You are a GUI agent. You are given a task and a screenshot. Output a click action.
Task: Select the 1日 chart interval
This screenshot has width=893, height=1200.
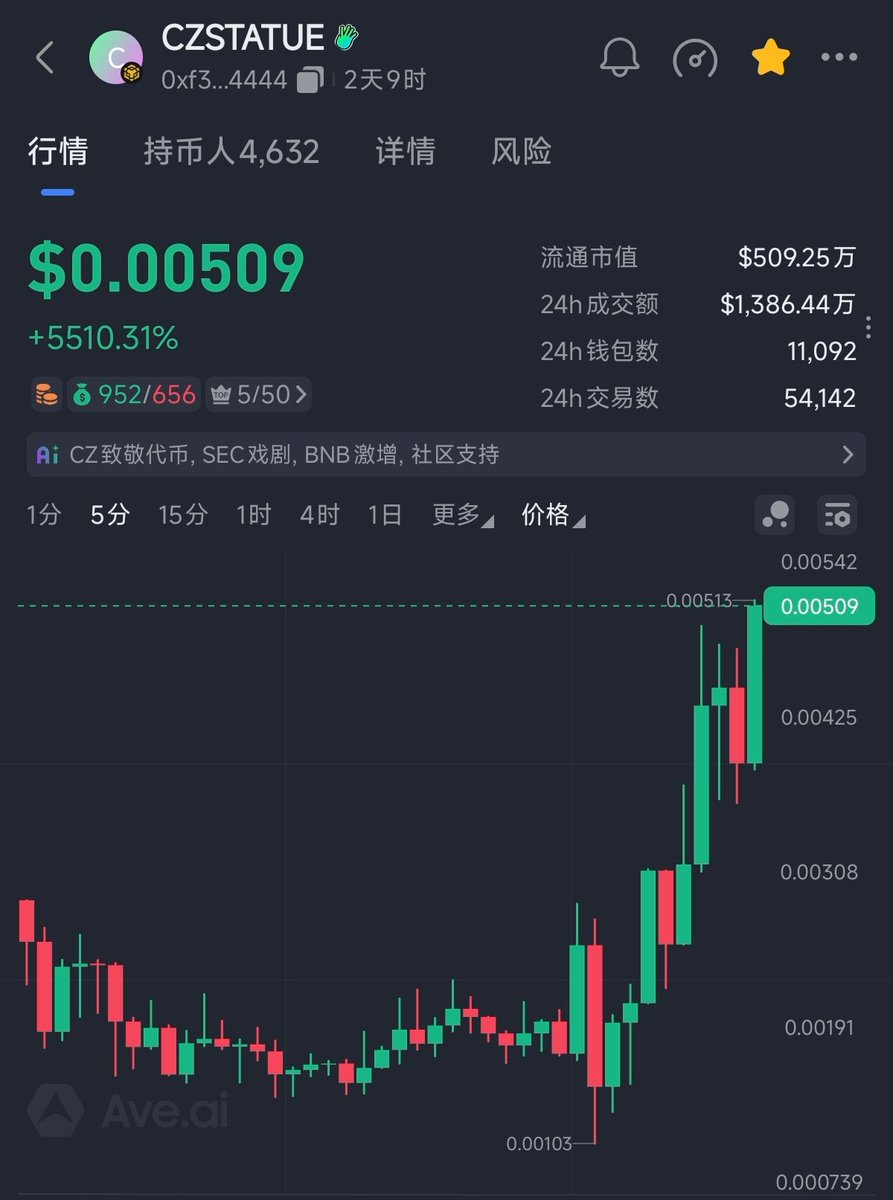385,515
